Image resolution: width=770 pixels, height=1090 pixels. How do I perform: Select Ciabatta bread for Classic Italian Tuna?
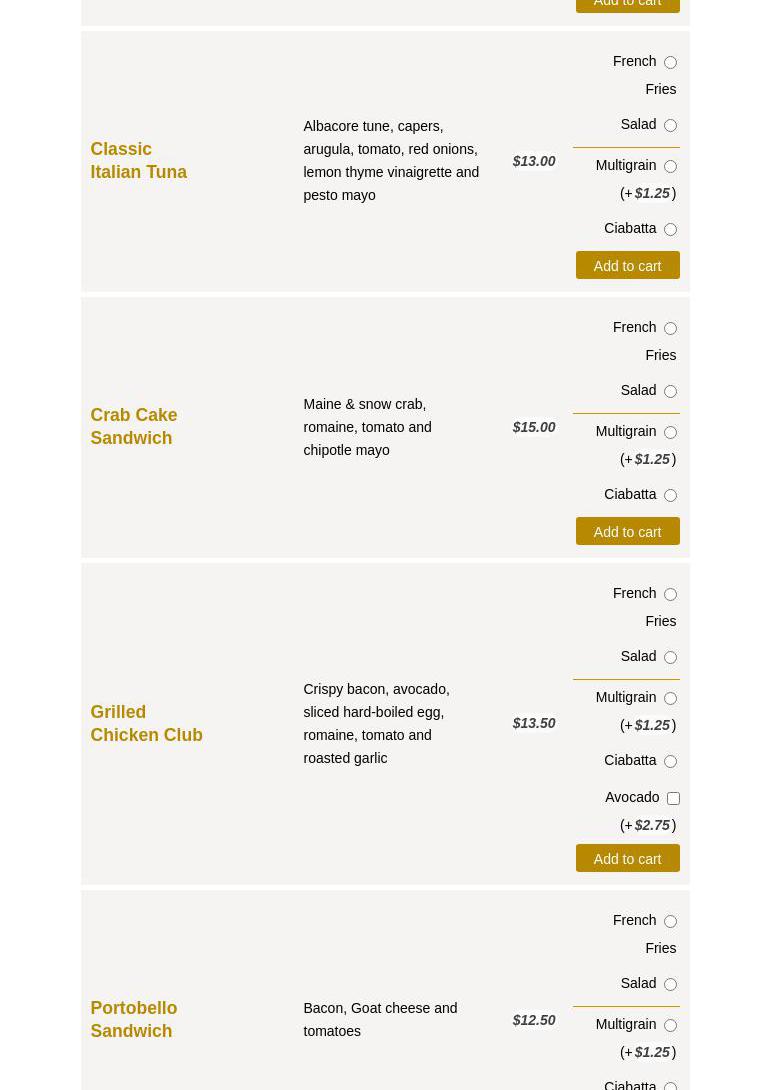[670, 229]
